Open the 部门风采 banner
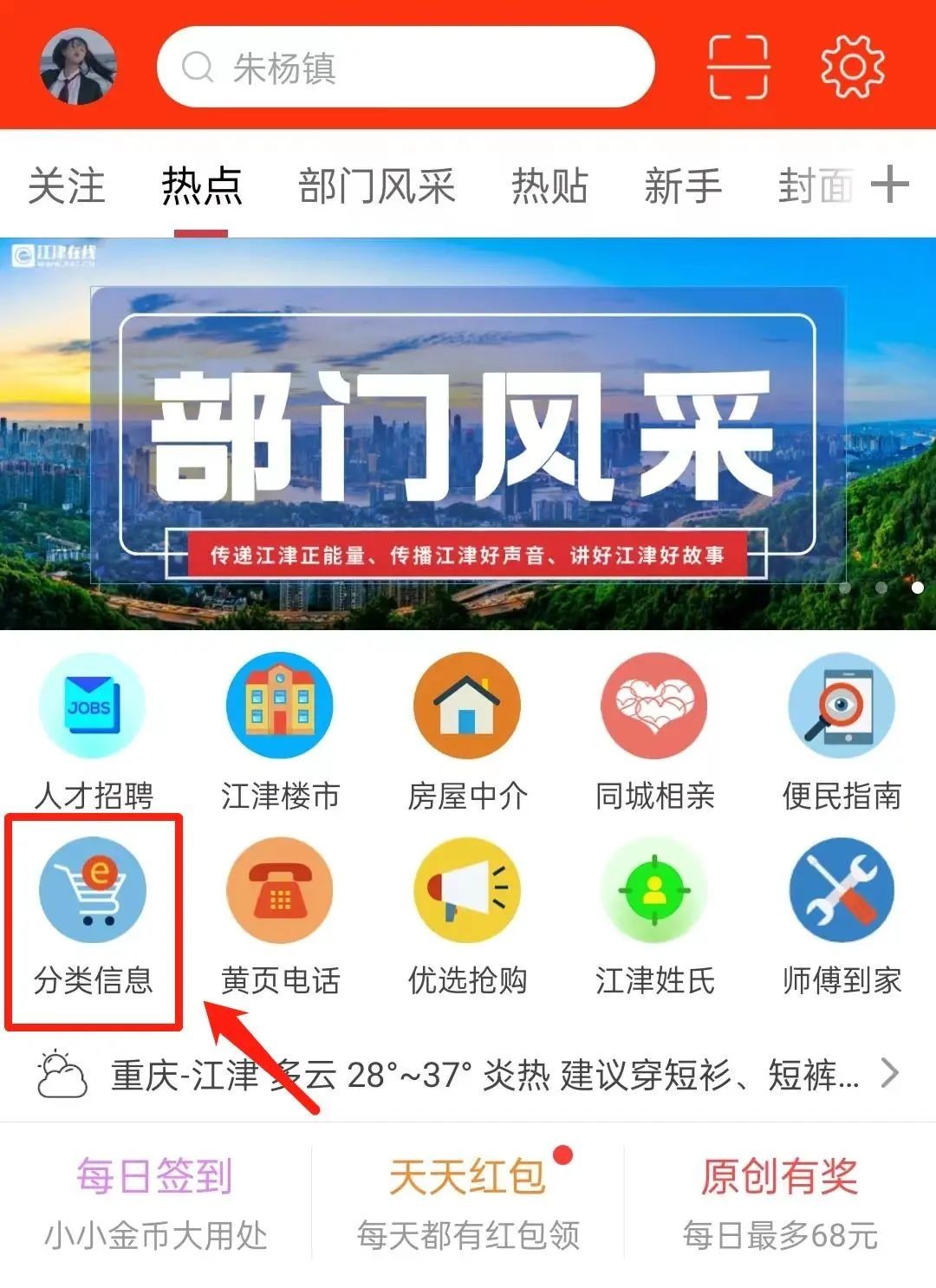The image size is (936, 1288). 468,433
